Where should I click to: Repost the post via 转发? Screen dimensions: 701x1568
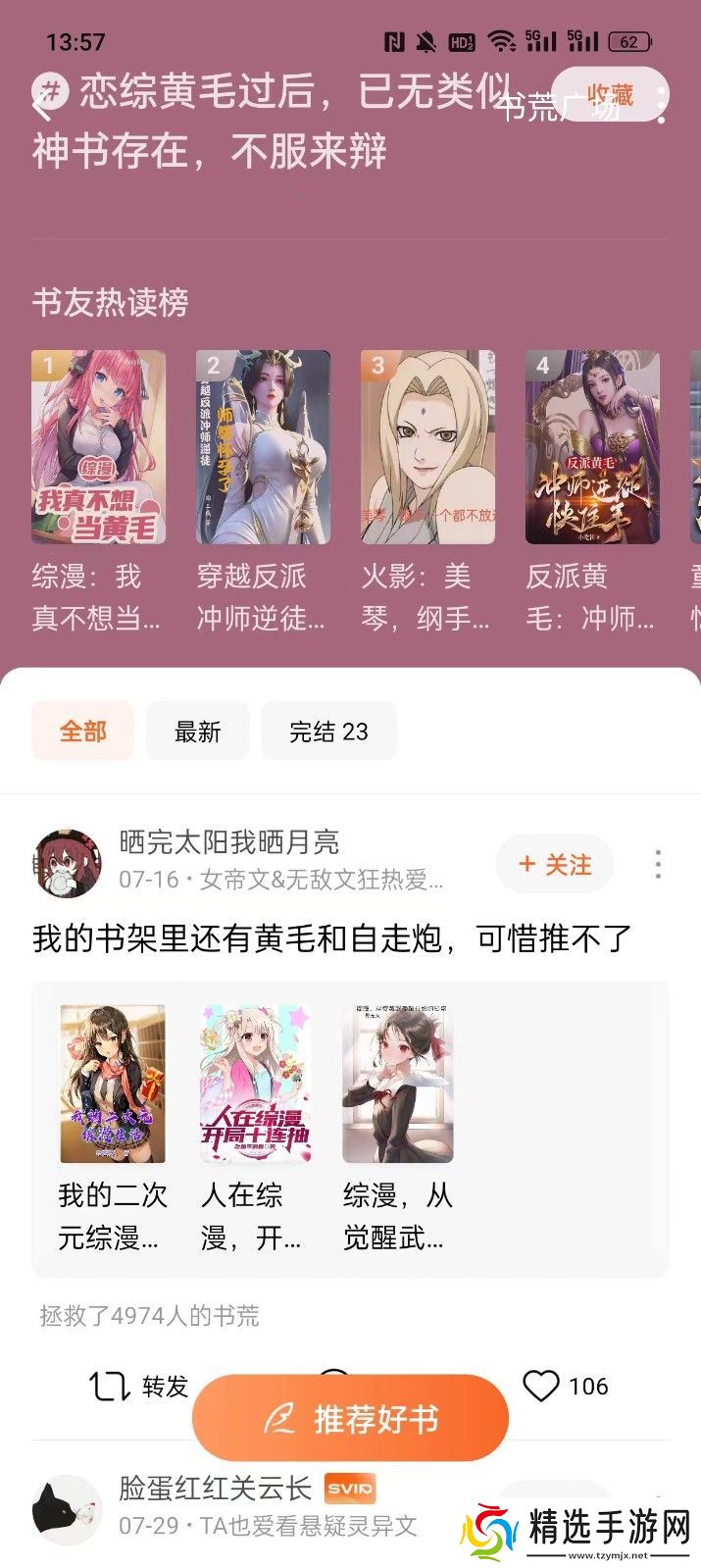[138, 1386]
